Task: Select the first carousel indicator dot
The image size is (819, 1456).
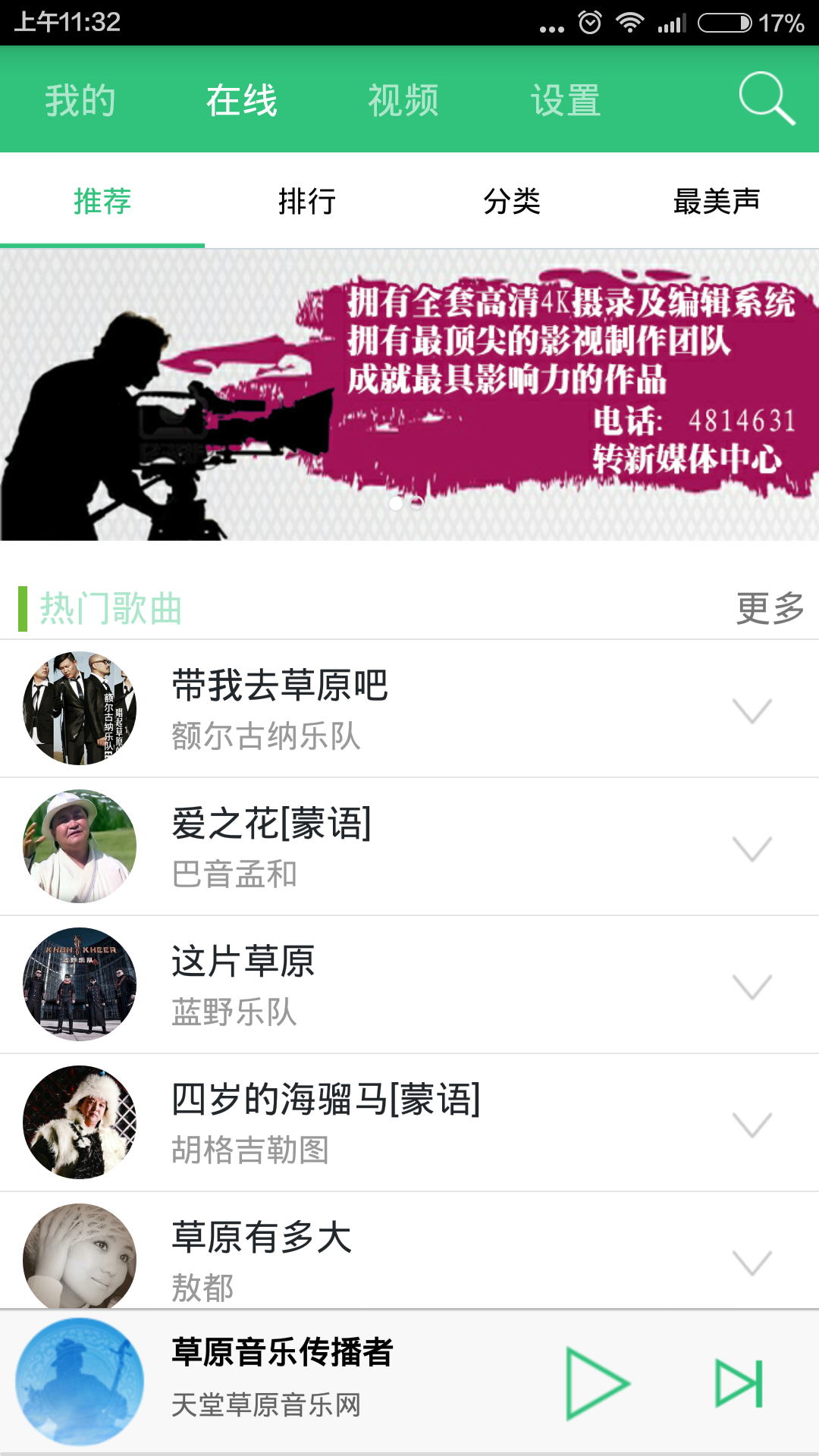Action: point(397,502)
